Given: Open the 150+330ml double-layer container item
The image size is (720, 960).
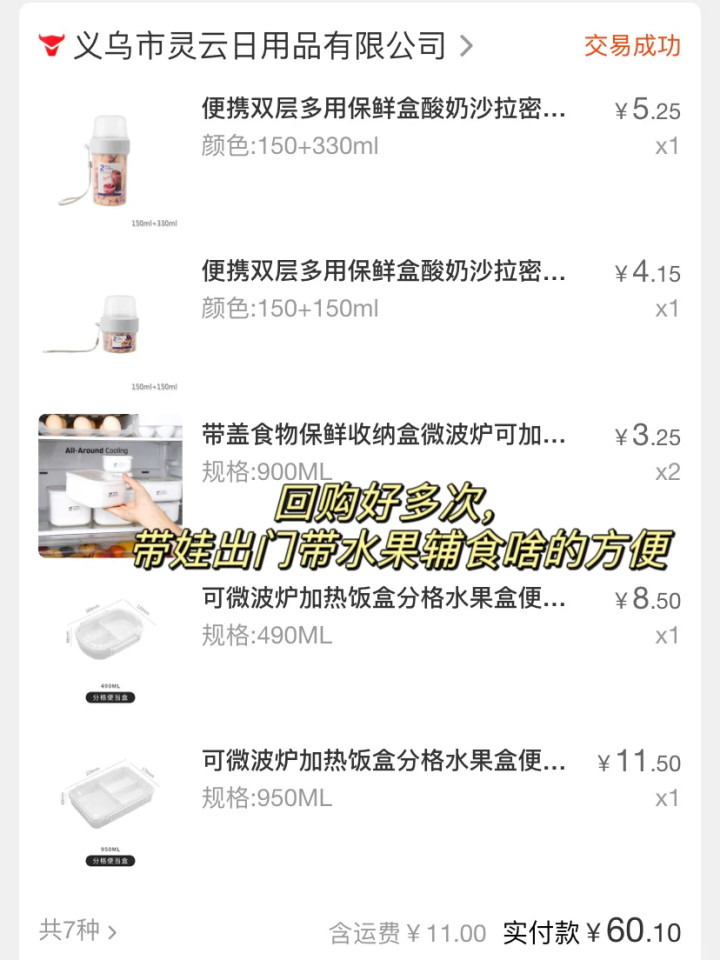Looking at the screenshot, I should (x=384, y=109).
